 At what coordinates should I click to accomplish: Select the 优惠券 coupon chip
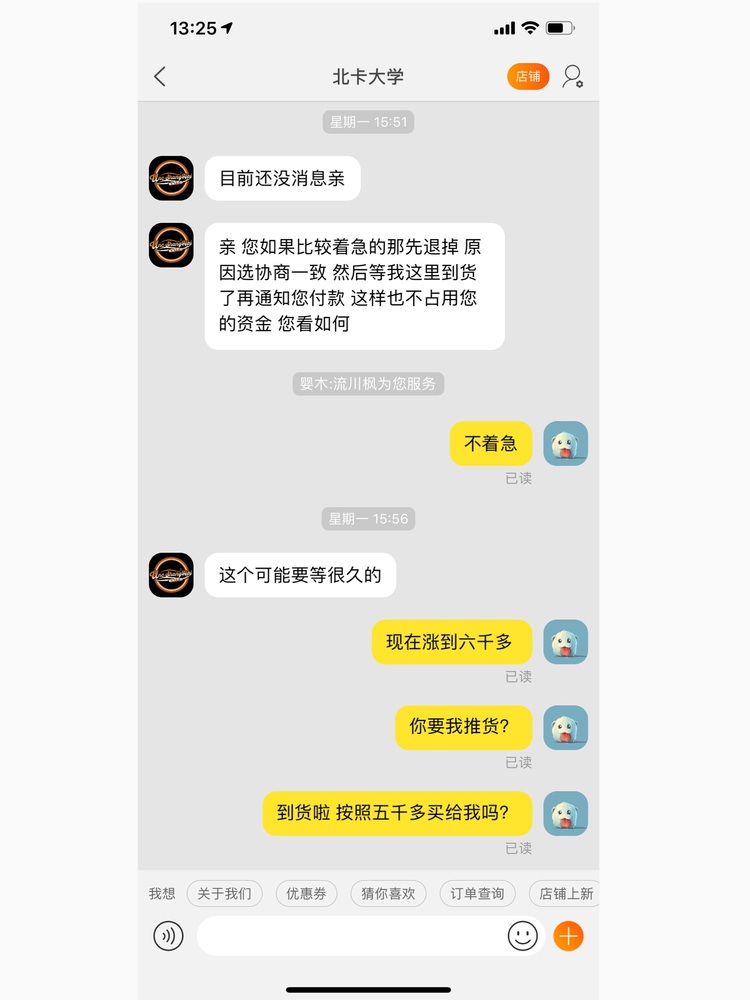click(306, 893)
